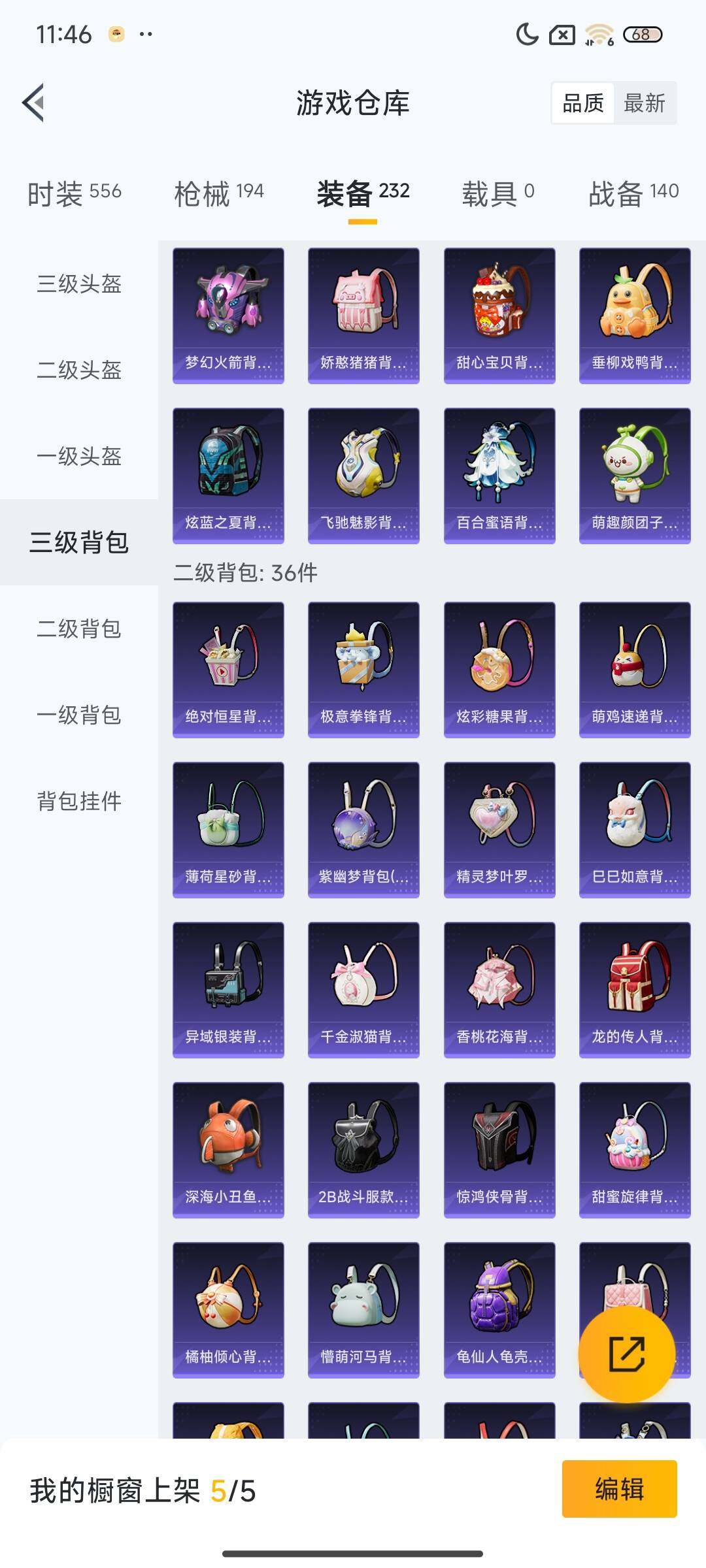The width and height of the screenshot is (706, 1568).
Task: Open the 梦幻火箭背包 item
Action: pyautogui.click(x=228, y=314)
